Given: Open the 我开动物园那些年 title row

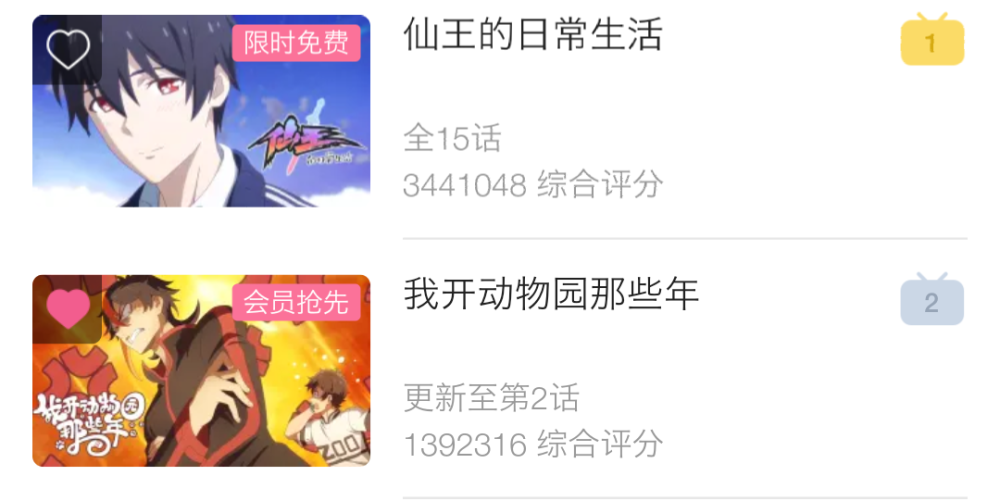Looking at the screenshot, I should click(551, 295).
